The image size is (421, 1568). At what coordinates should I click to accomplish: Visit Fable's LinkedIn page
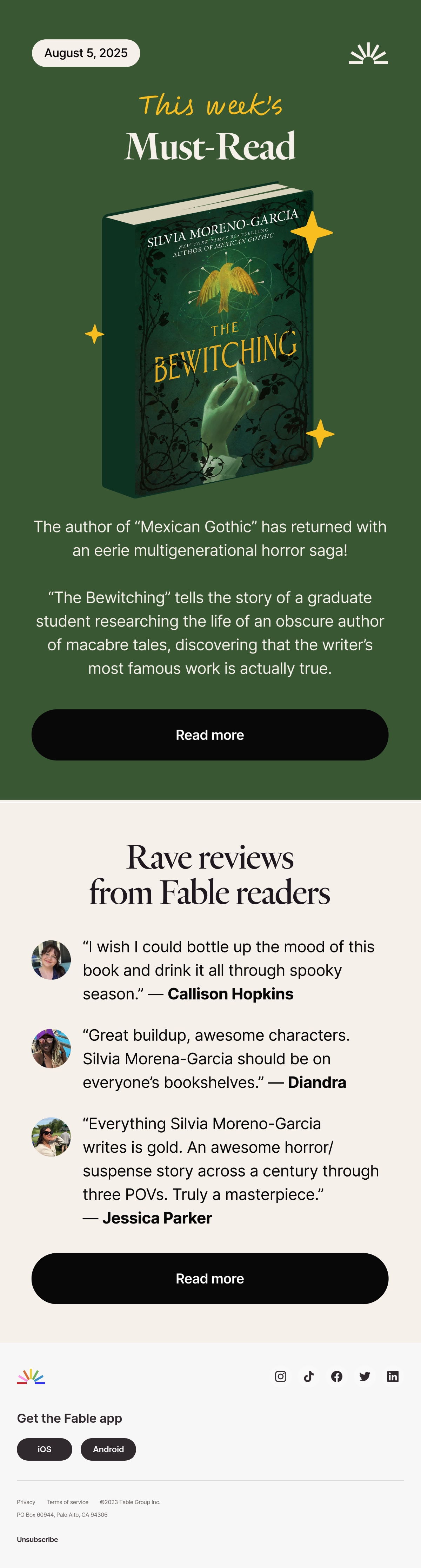click(392, 1376)
